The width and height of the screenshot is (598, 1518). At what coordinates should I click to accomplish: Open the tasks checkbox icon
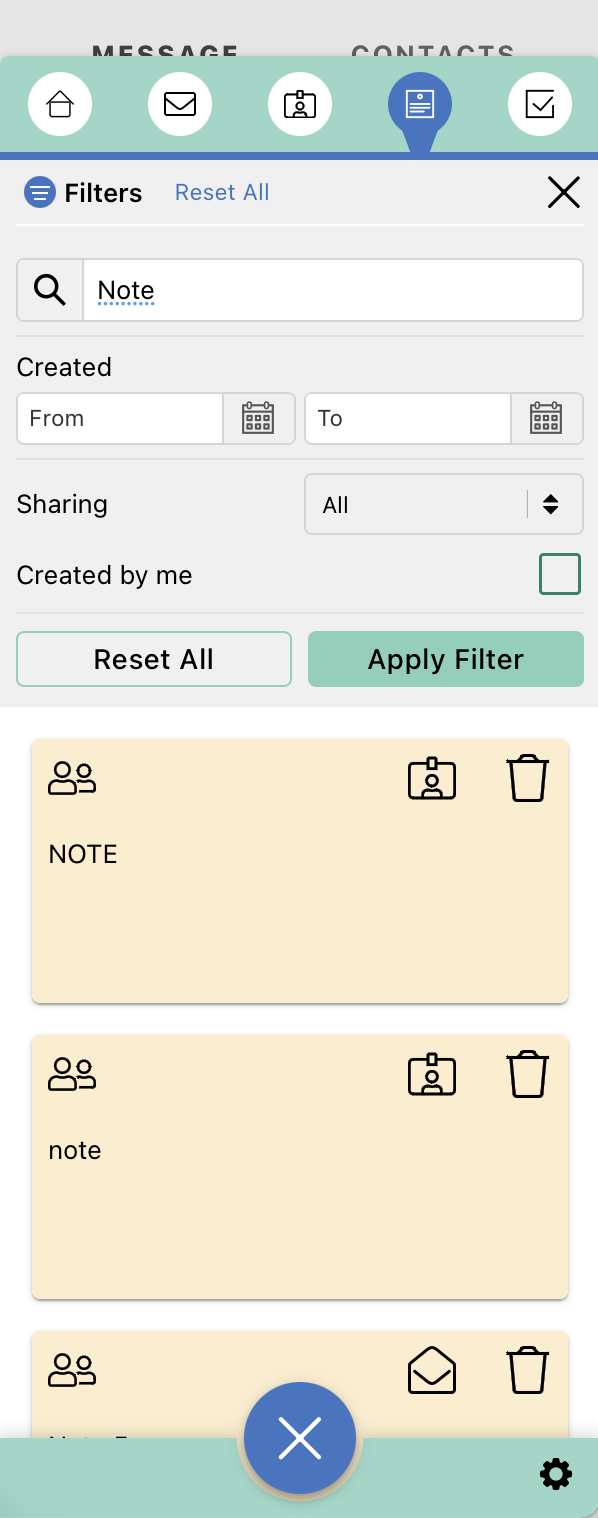tap(540, 104)
